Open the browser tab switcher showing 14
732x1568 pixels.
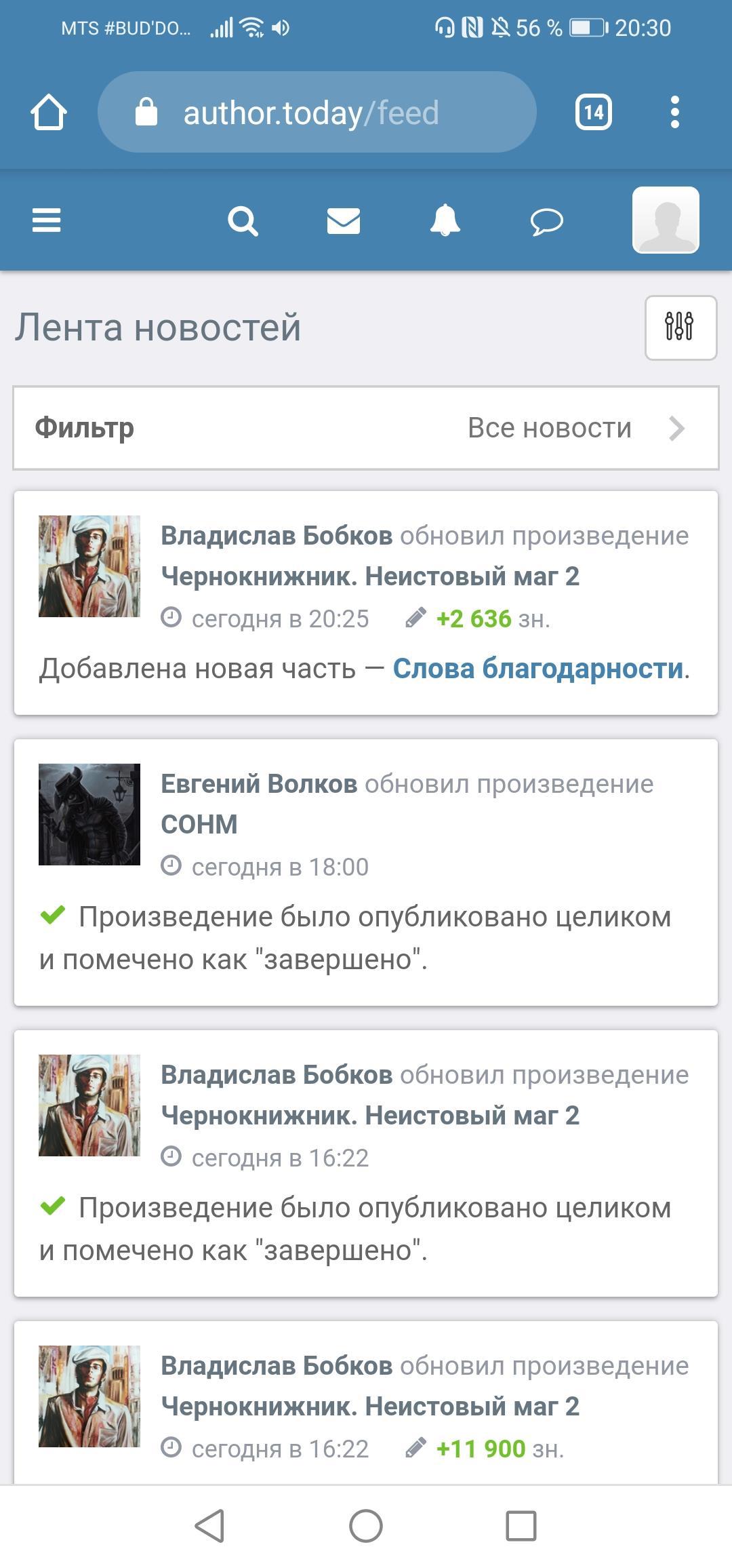tap(593, 112)
